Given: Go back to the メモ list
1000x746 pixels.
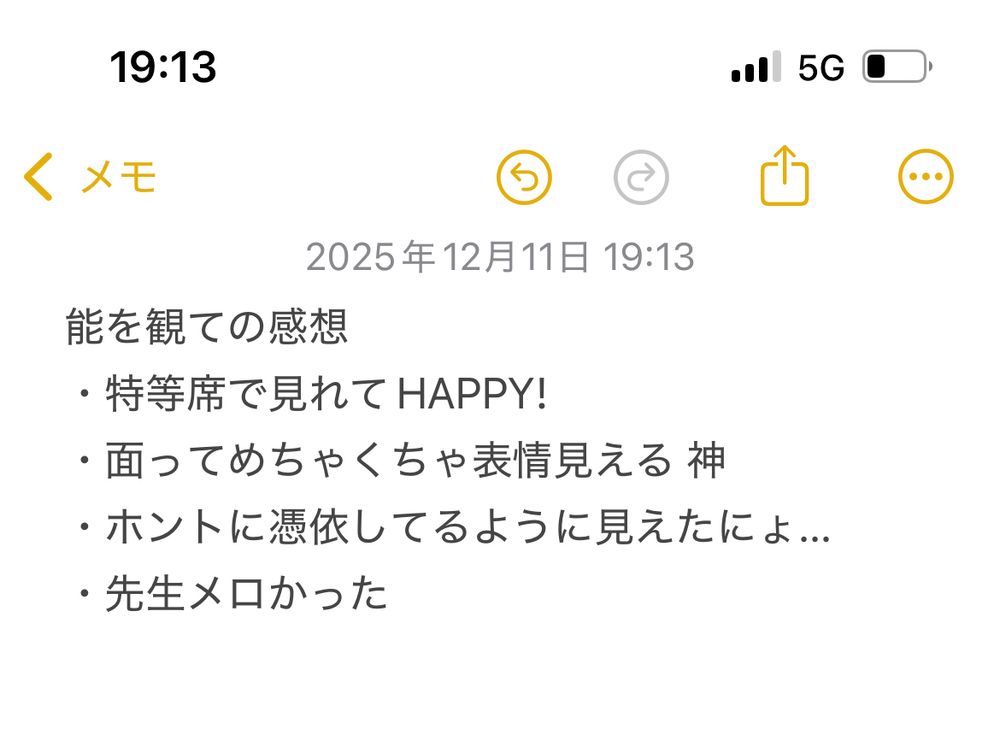Looking at the screenshot, I should (x=90, y=177).
